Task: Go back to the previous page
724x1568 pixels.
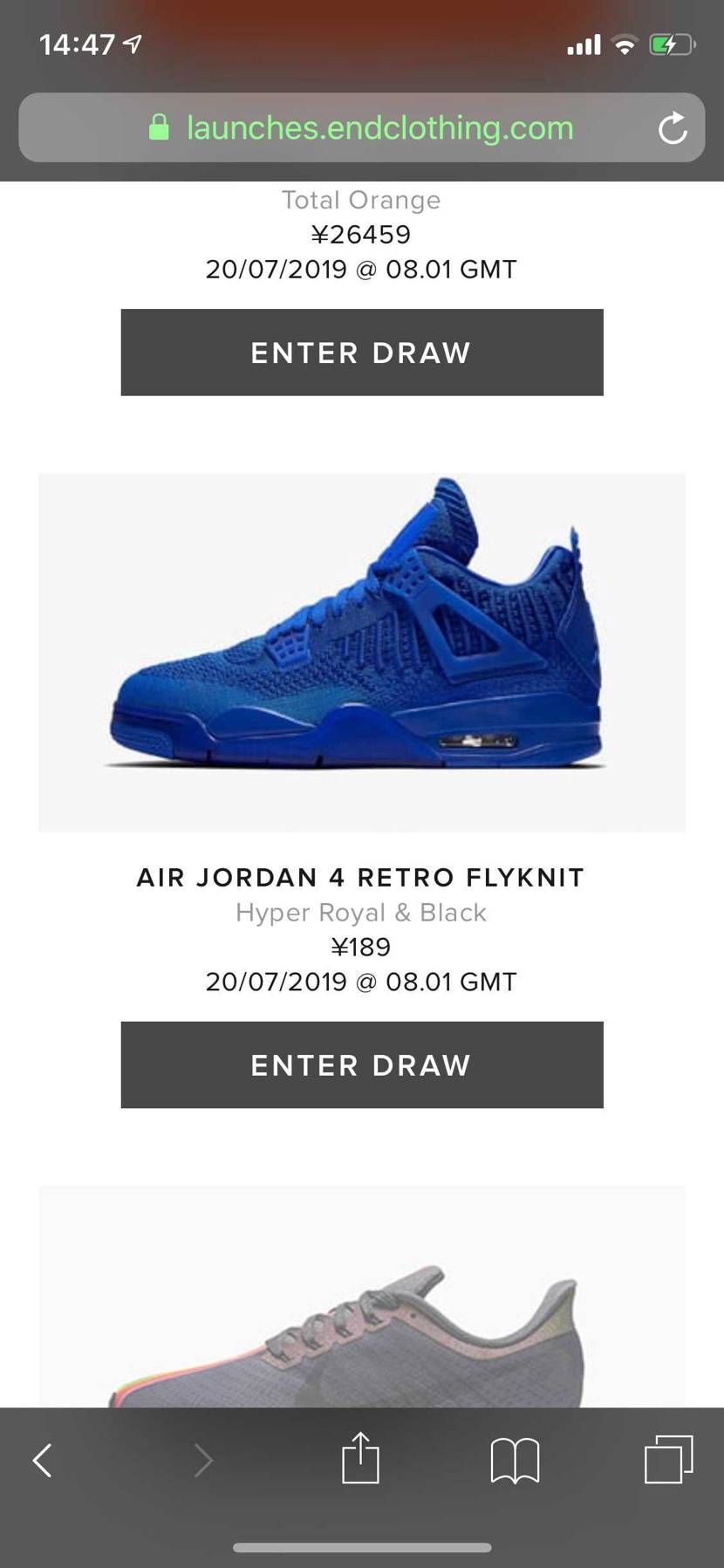Action: click(42, 1460)
